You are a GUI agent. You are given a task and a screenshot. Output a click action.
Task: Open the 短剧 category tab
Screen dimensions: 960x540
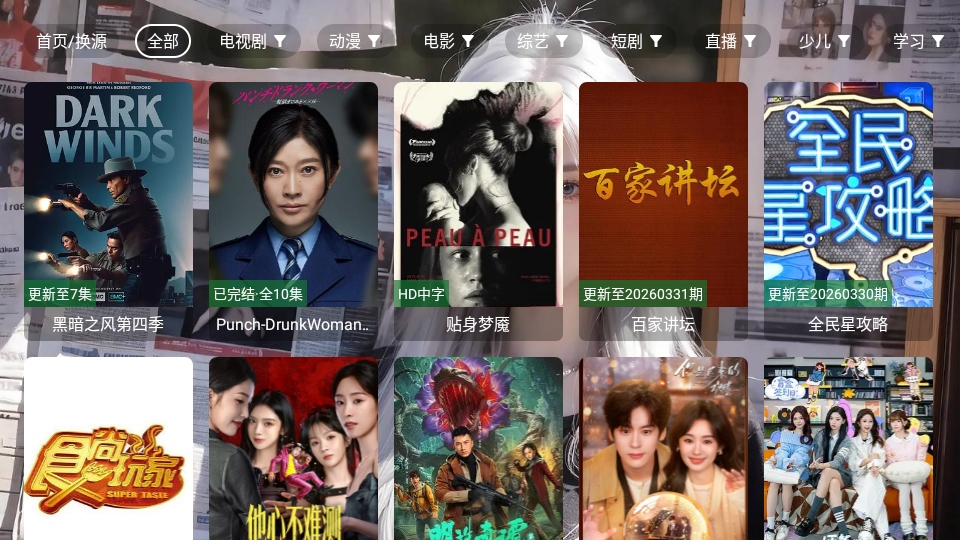click(x=637, y=41)
